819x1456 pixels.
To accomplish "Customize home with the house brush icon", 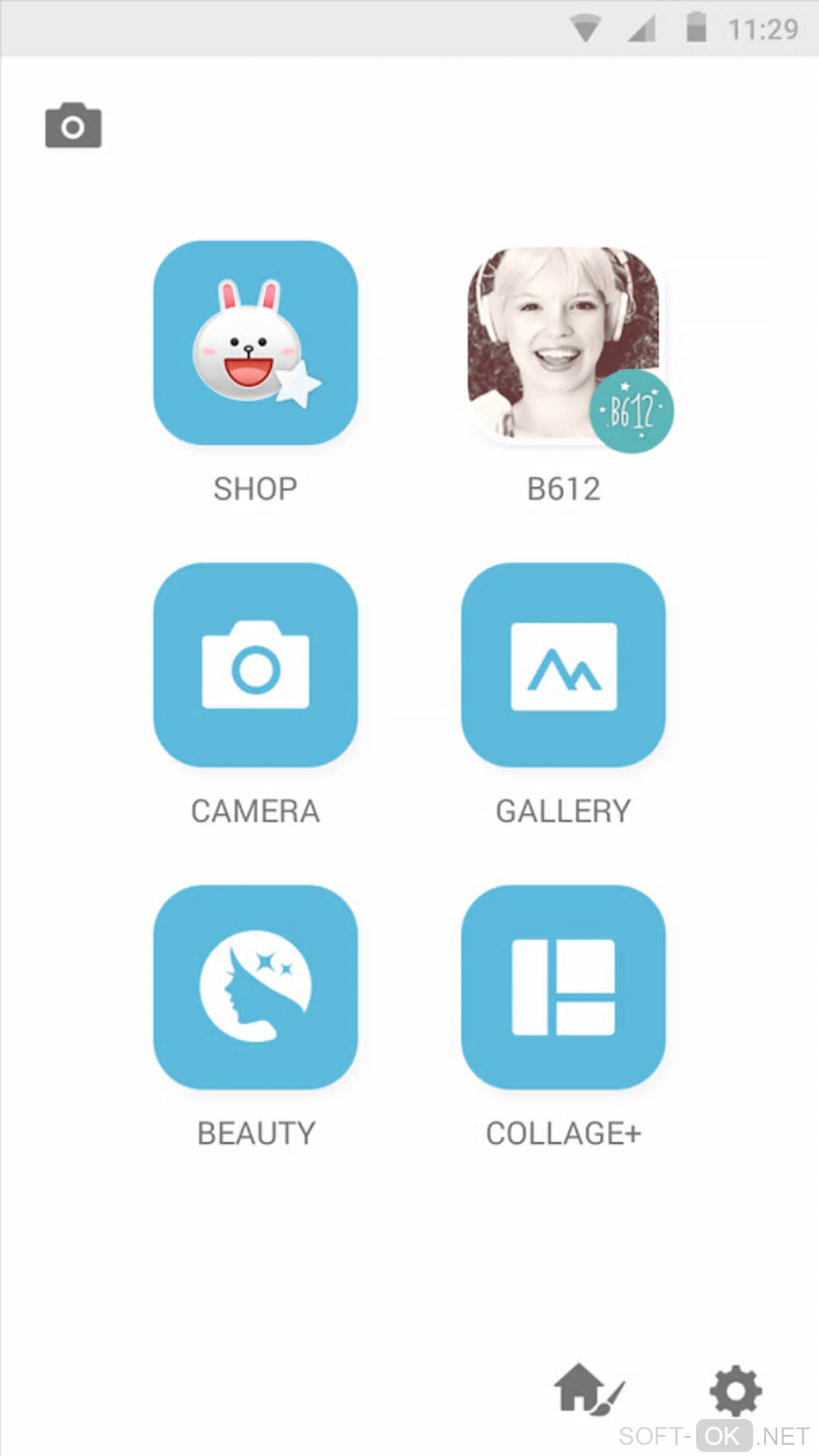I will click(587, 1389).
